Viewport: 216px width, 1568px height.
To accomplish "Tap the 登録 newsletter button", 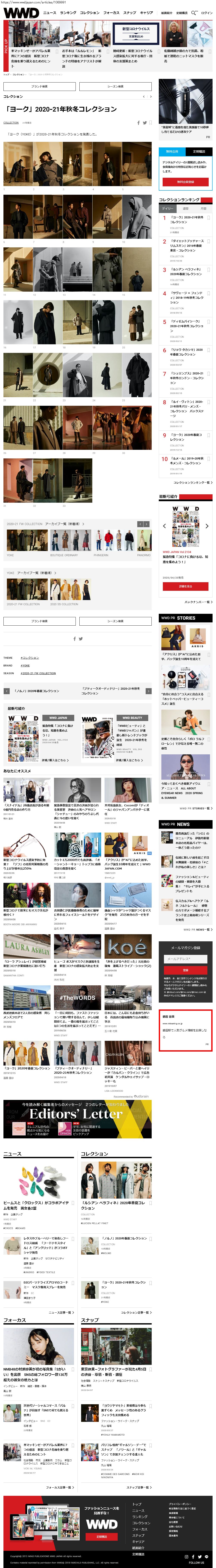I will (x=185, y=970).
